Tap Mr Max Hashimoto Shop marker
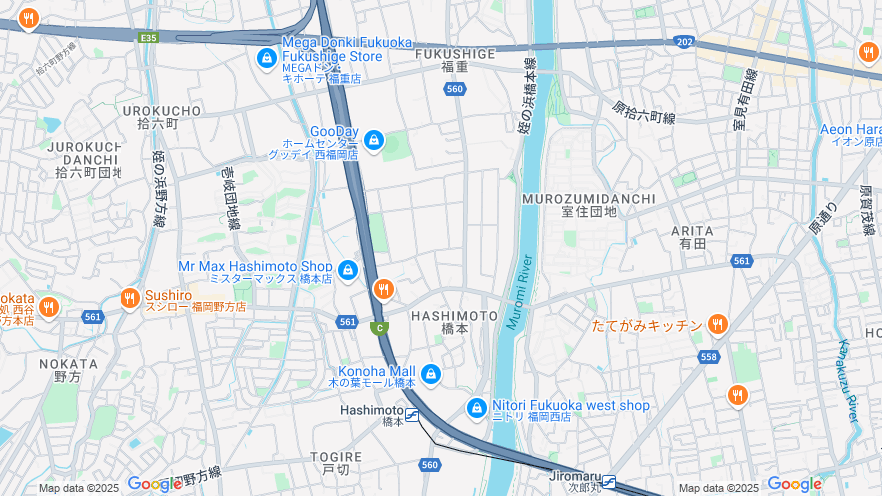Image resolution: width=882 pixels, height=496 pixels. 348,270
